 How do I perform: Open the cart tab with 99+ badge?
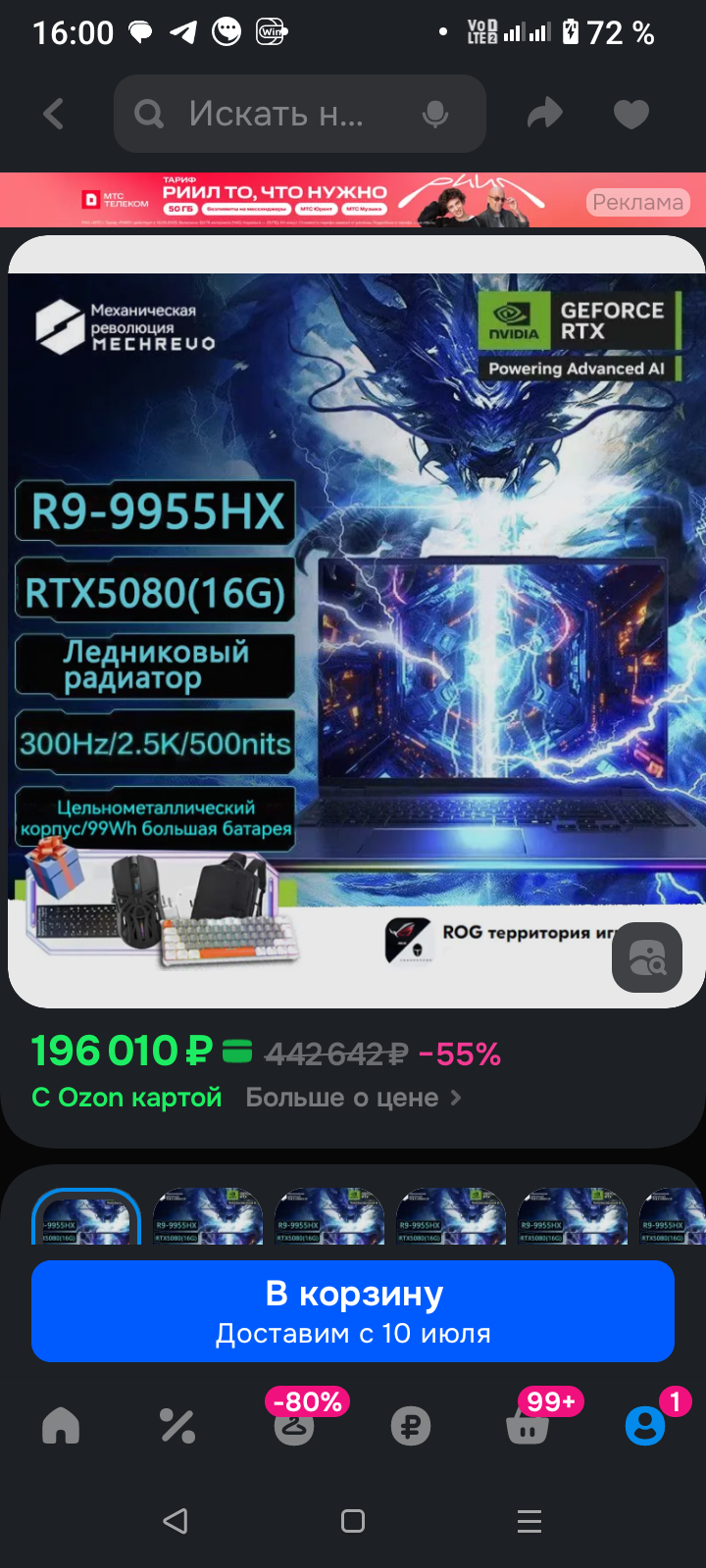(528, 1426)
